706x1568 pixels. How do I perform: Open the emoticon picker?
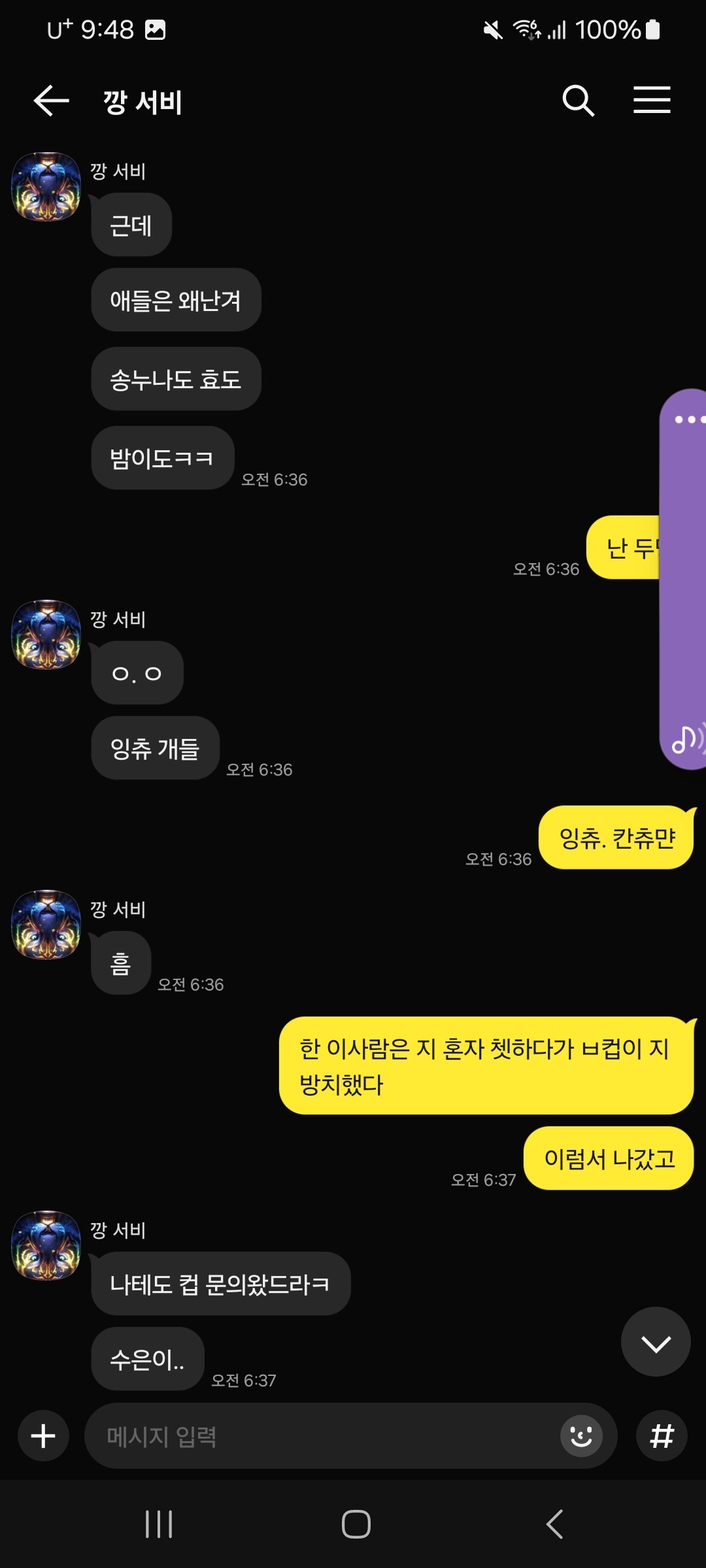(580, 1435)
